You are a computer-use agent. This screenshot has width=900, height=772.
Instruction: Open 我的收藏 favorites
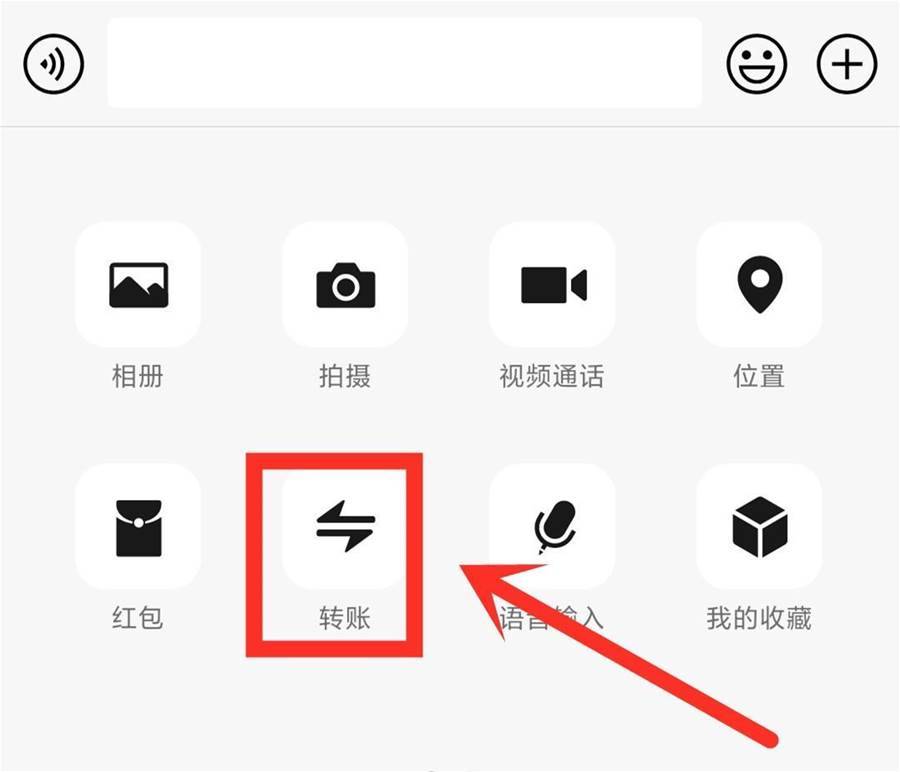click(759, 527)
